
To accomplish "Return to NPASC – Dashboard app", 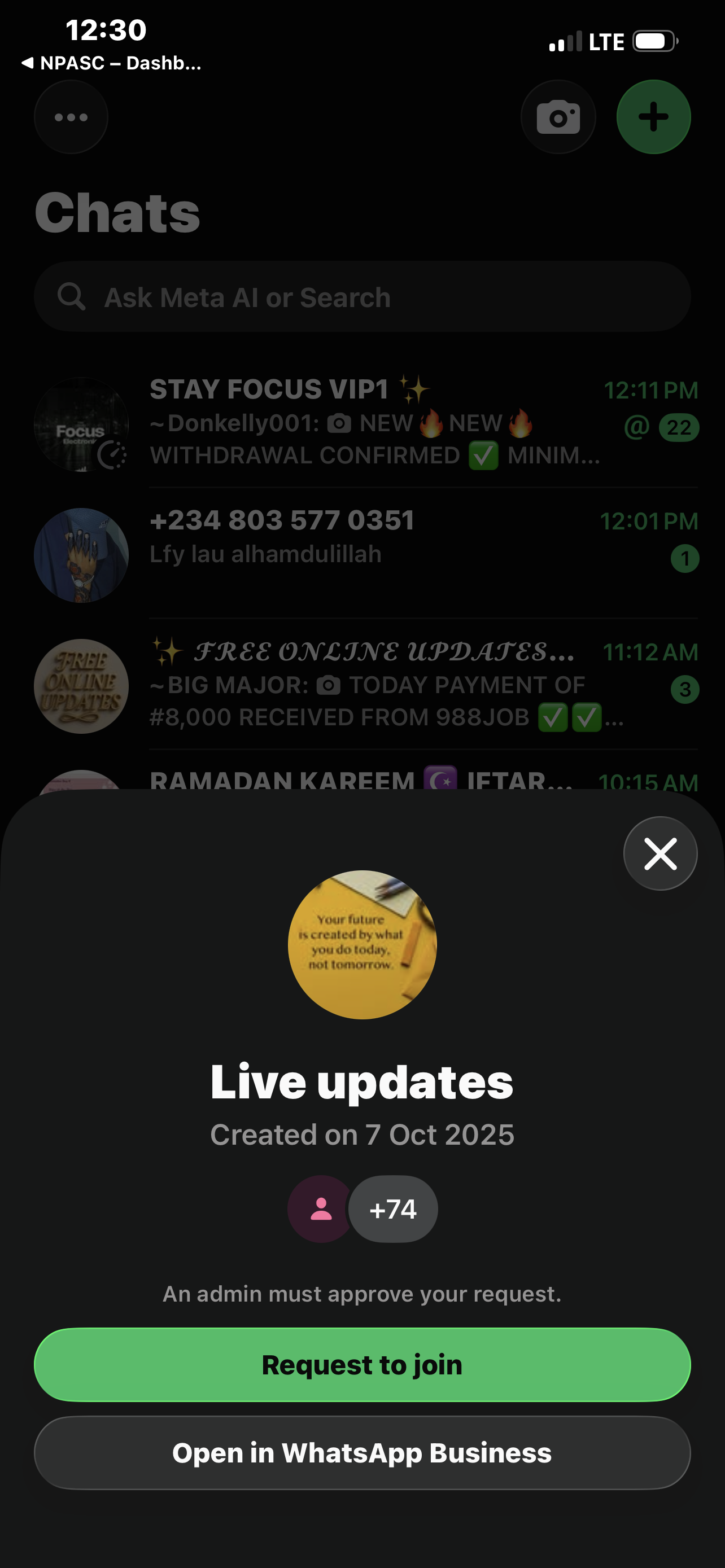I will tap(111, 63).
